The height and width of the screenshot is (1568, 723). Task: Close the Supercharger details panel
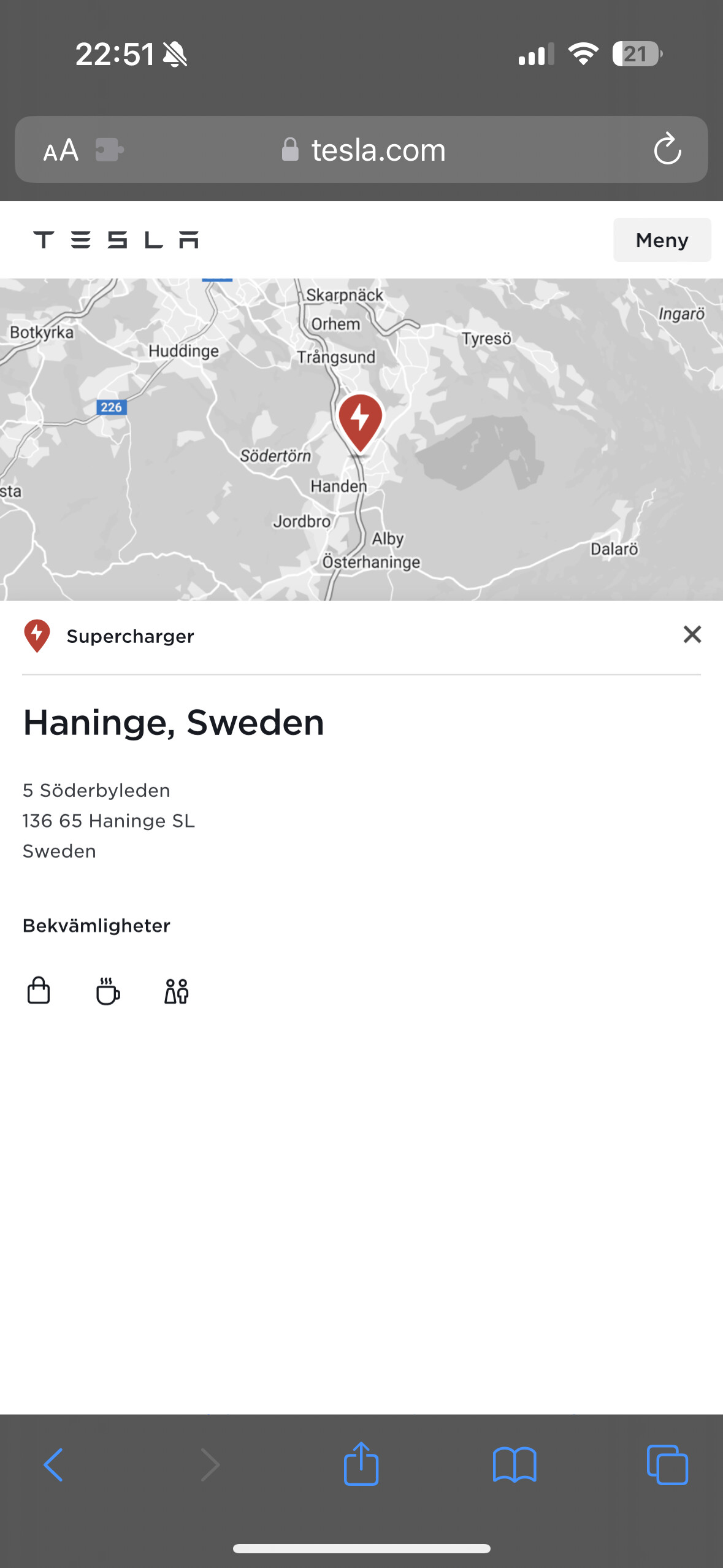[692, 634]
